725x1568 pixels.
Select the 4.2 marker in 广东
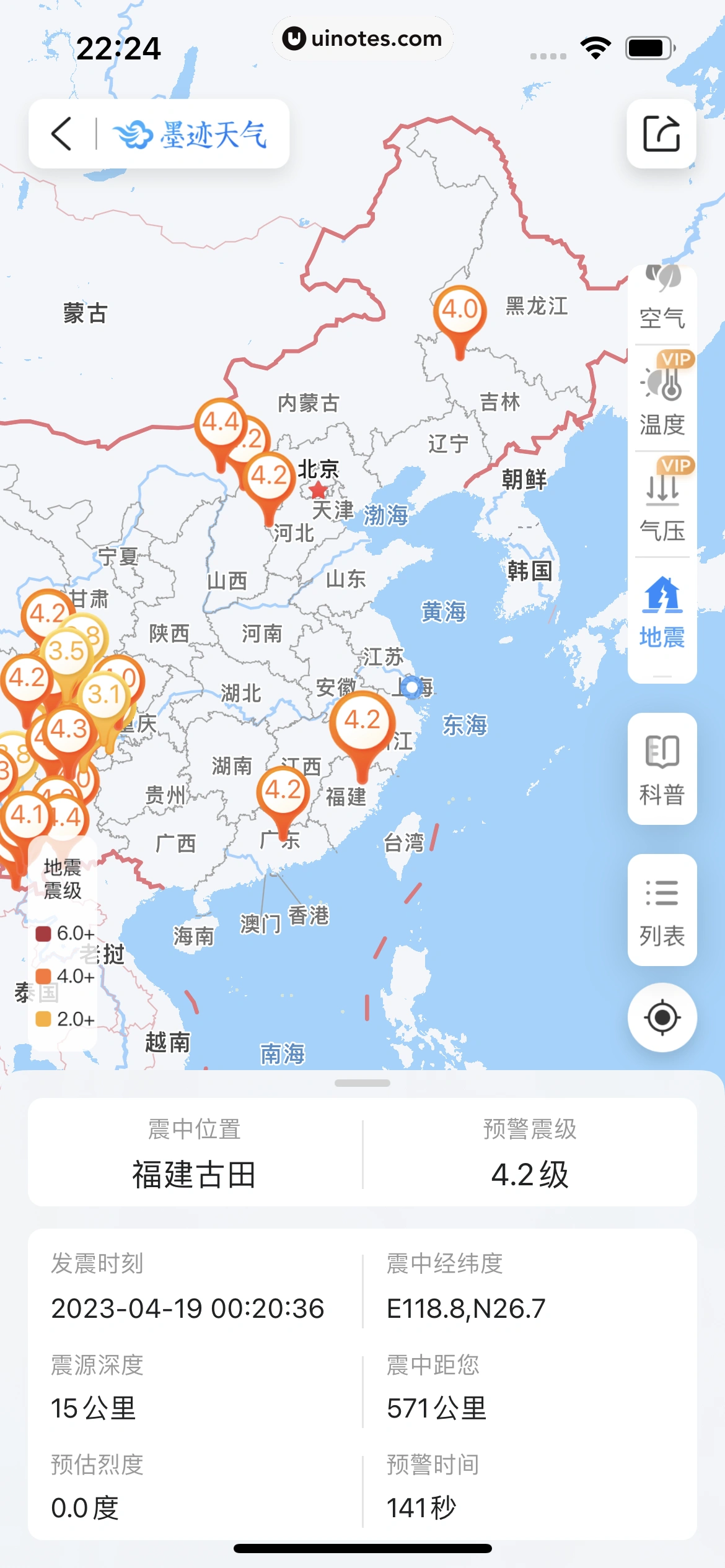click(x=283, y=791)
